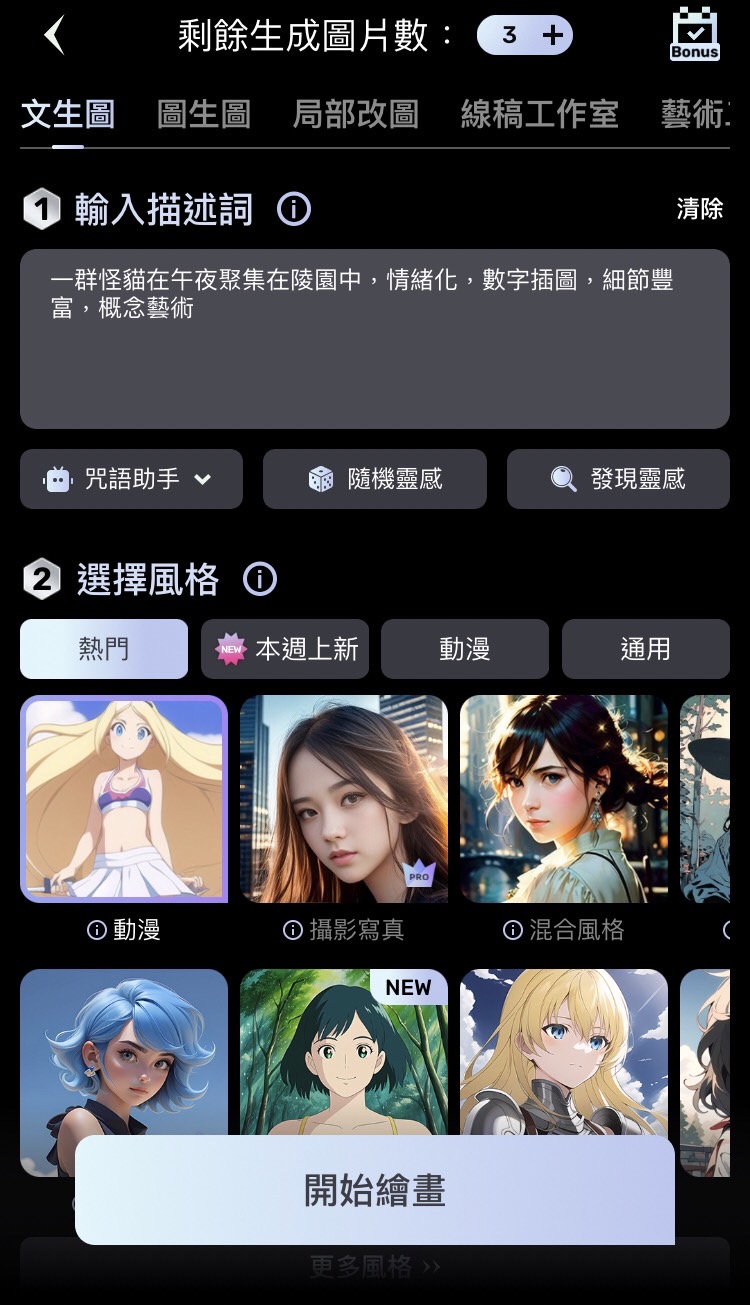Open the 線稿工作室 tab
Viewport: 750px width, 1305px height.
click(539, 114)
